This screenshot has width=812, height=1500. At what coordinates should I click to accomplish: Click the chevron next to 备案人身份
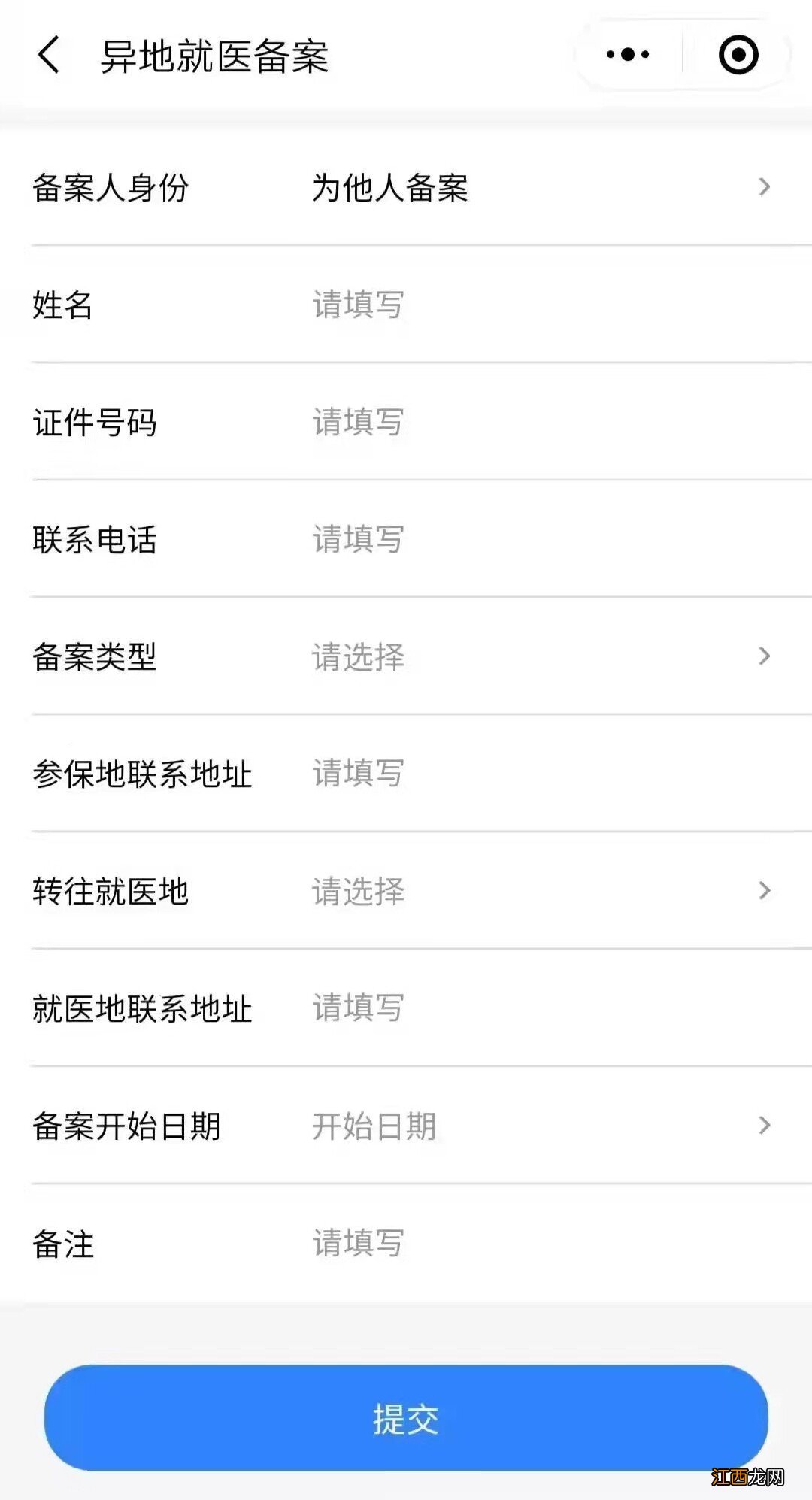[x=765, y=188]
